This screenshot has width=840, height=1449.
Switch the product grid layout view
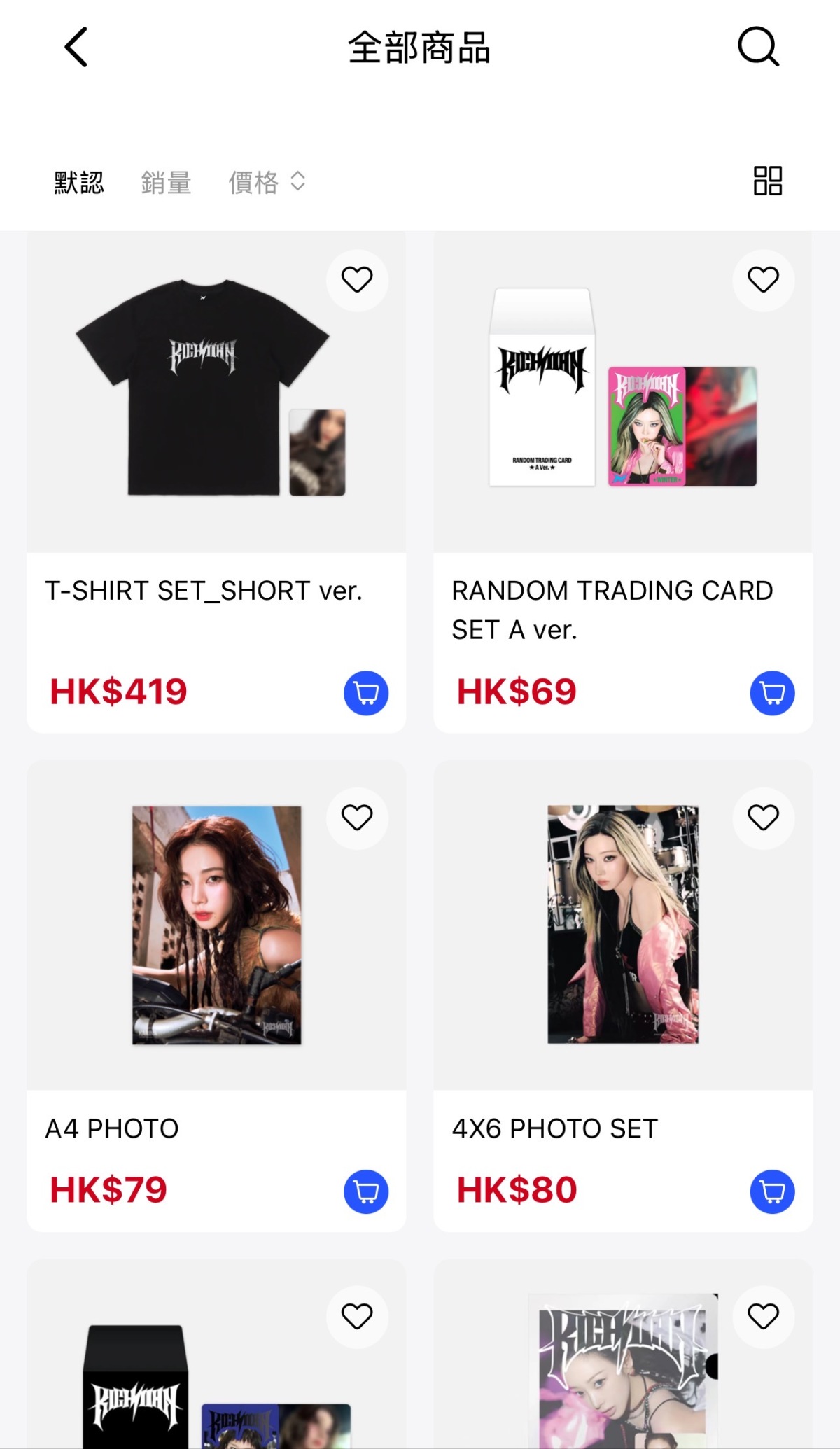pyautogui.click(x=767, y=181)
